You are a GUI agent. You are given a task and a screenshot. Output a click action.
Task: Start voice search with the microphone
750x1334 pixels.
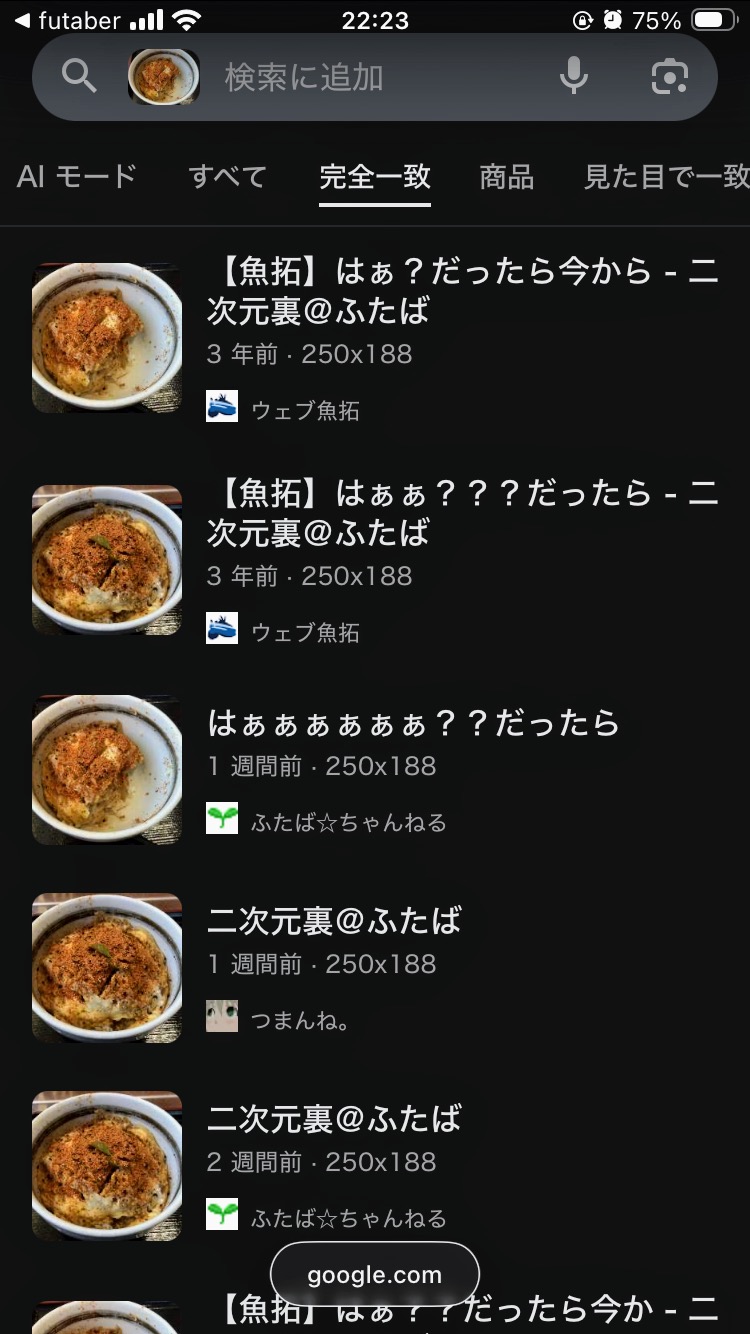(x=574, y=77)
